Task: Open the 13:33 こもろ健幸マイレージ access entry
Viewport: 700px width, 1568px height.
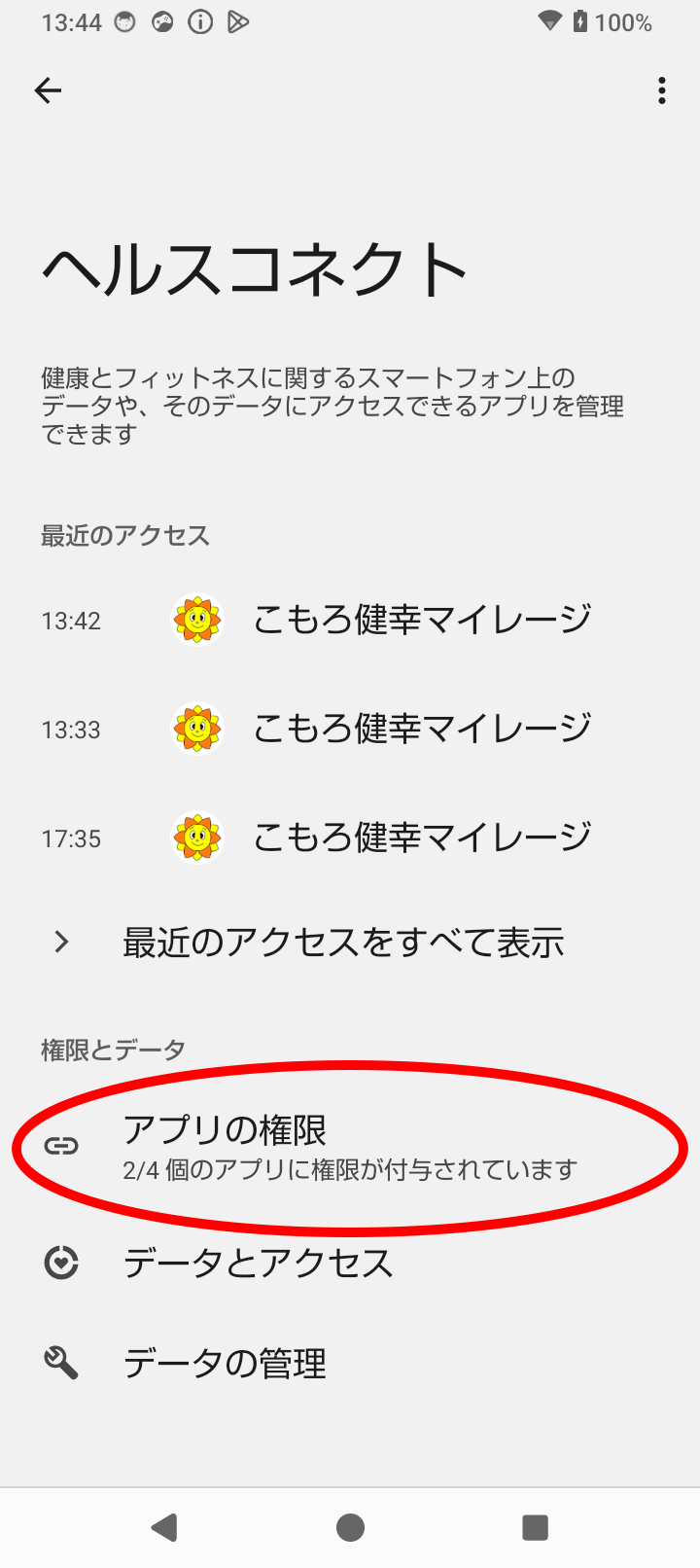Action: 350,729
